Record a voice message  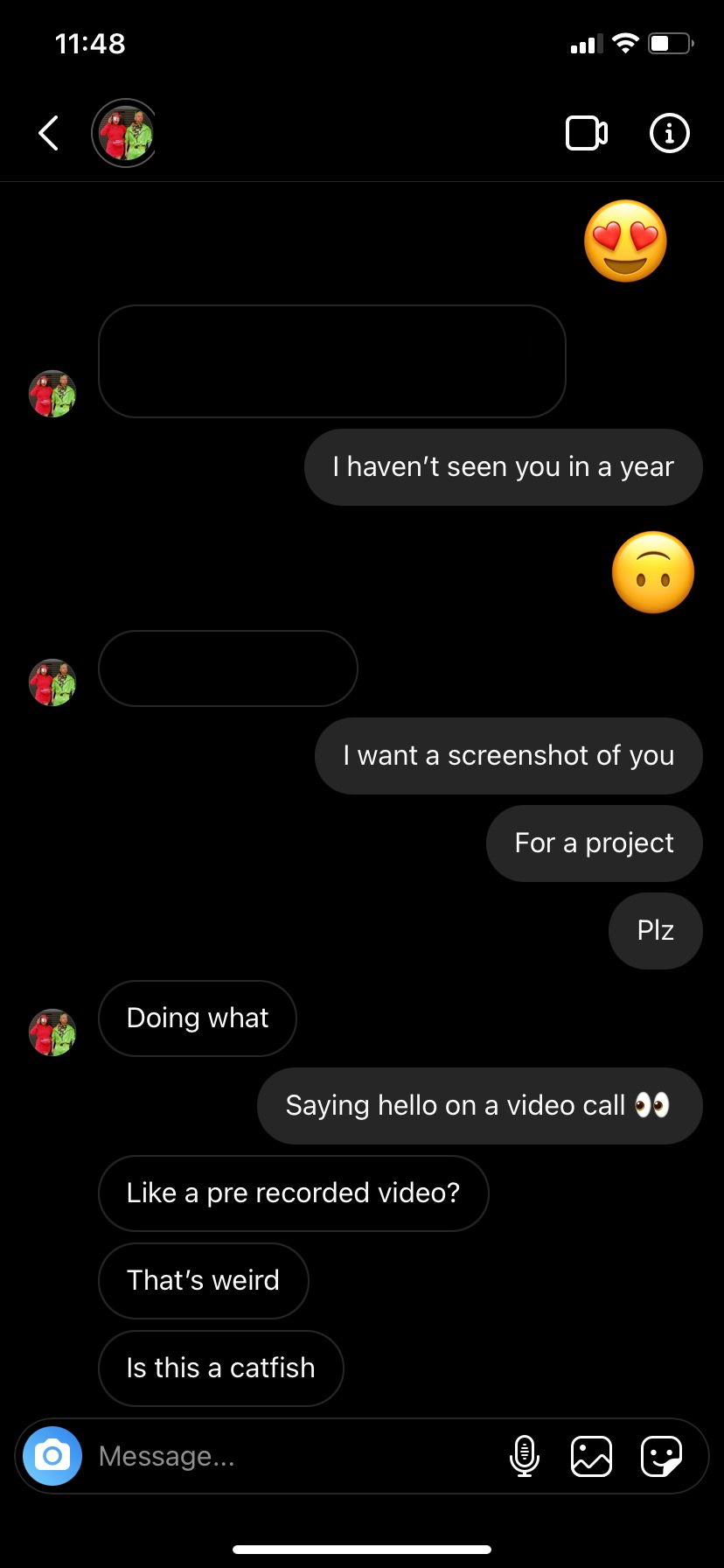[525, 1456]
